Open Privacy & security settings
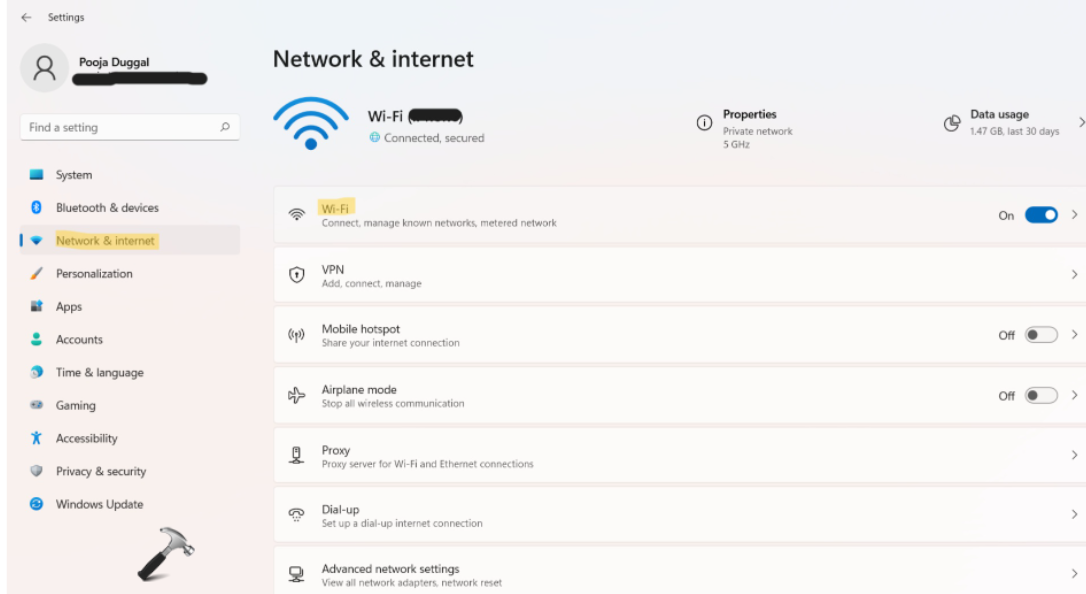1086x594 pixels. point(100,472)
